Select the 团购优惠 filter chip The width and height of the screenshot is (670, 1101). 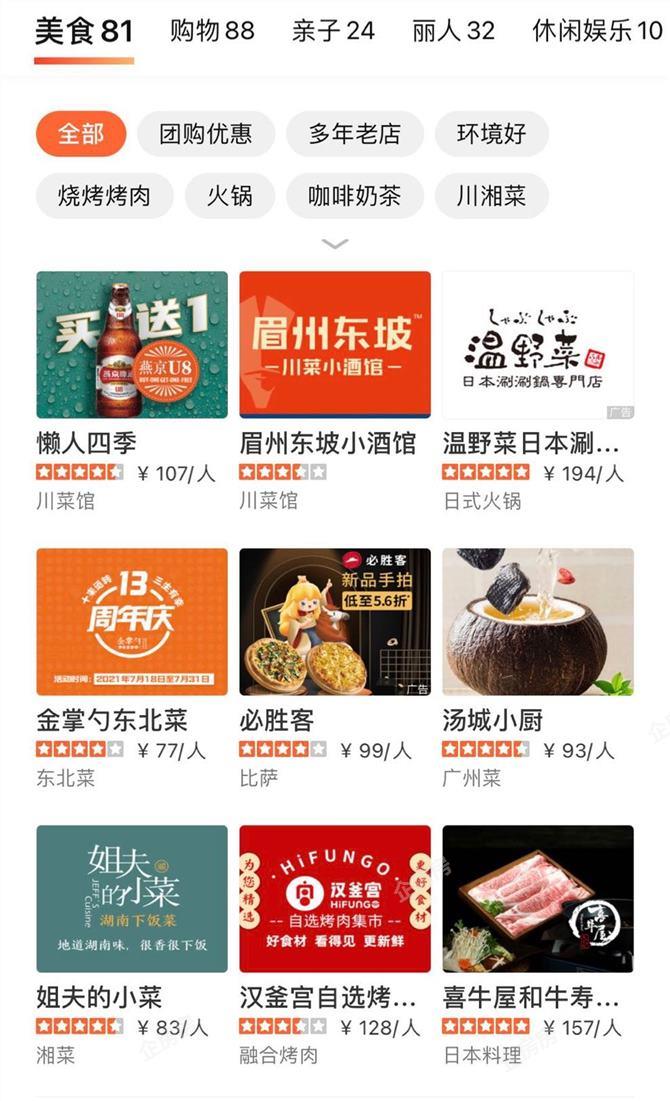(x=206, y=133)
